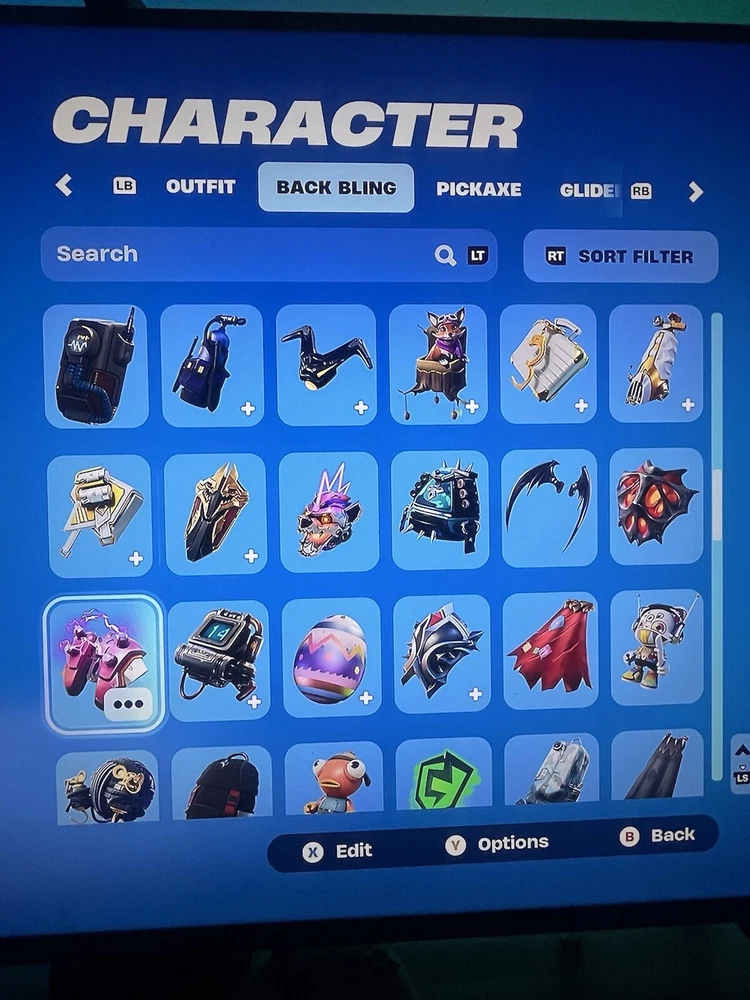Pick the black radio pack back bling

97,366
